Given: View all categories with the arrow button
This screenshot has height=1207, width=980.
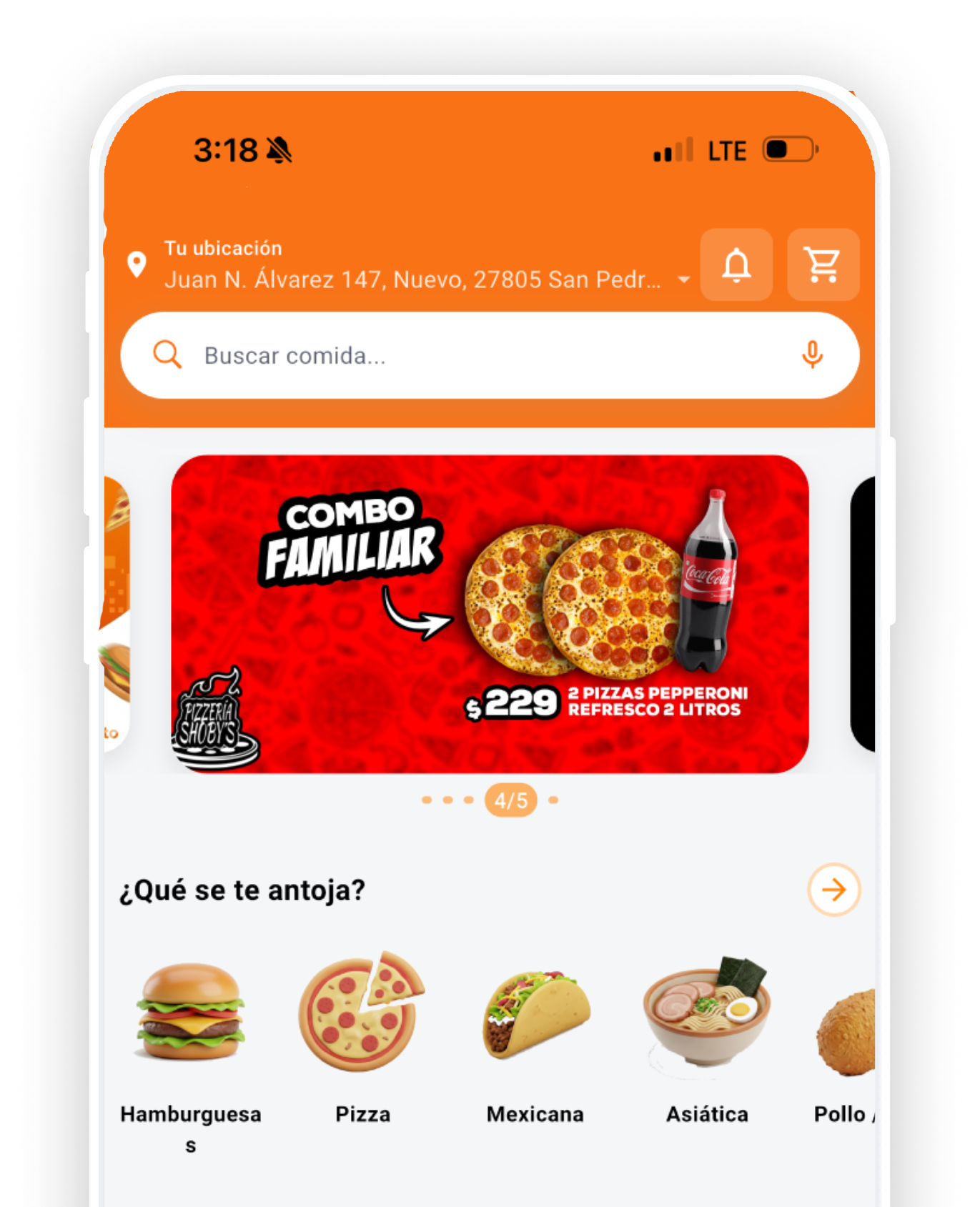Looking at the screenshot, I should point(833,890).
